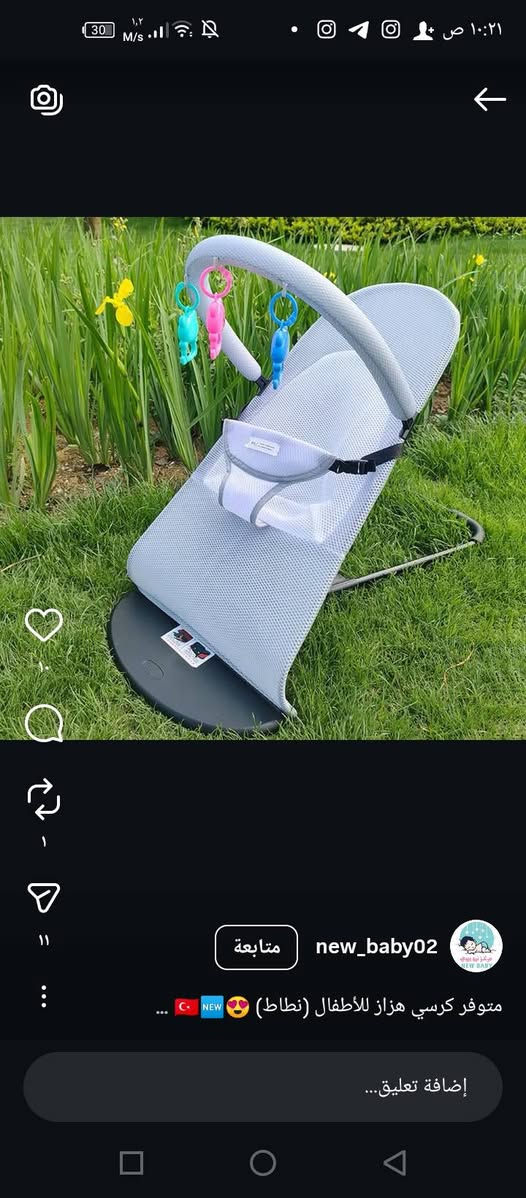Image resolution: width=526 pixels, height=1198 pixels.
Task: Follow new_baby02 with the متابعة button
Action: tap(256, 947)
